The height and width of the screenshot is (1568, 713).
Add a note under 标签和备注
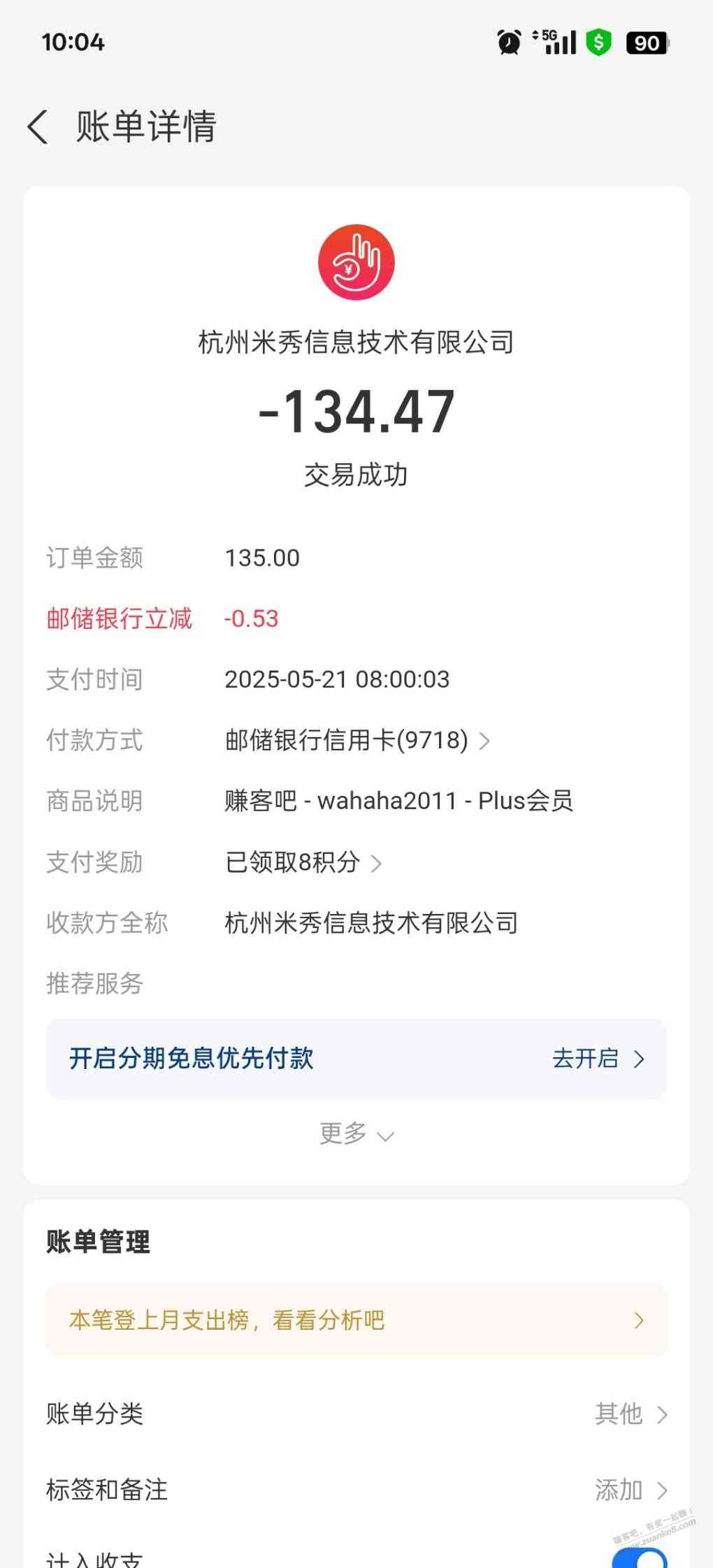(631, 1490)
